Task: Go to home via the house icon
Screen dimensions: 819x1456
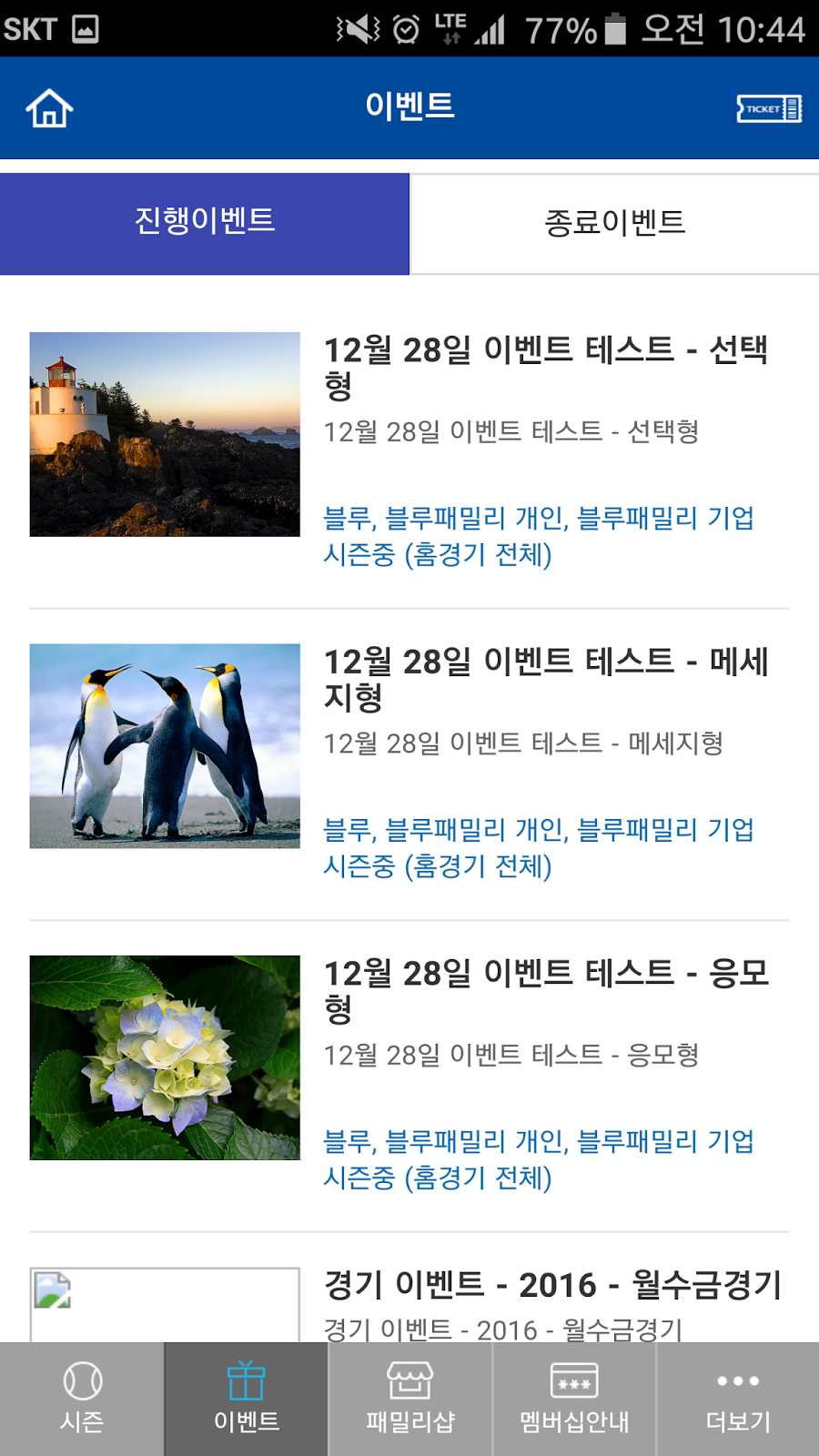Action: pyautogui.click(x=49, y=108)
